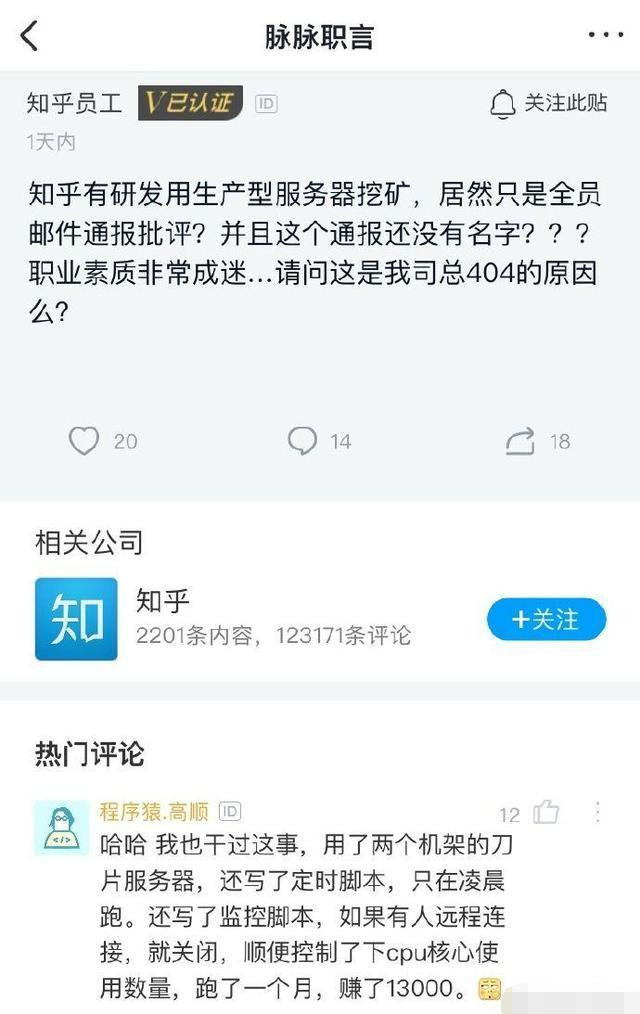Tap 关注此贴 to follow this post

click(549, 103)
